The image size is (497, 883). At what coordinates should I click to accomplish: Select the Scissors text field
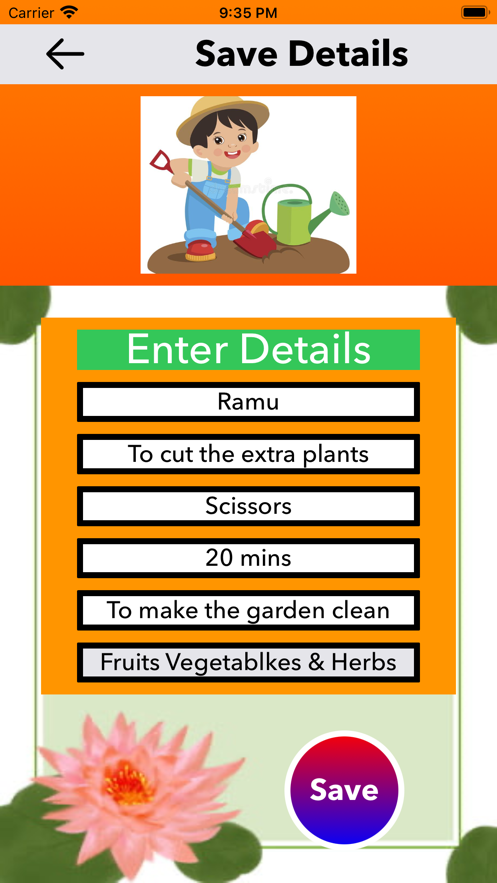[x=248, y=506]
